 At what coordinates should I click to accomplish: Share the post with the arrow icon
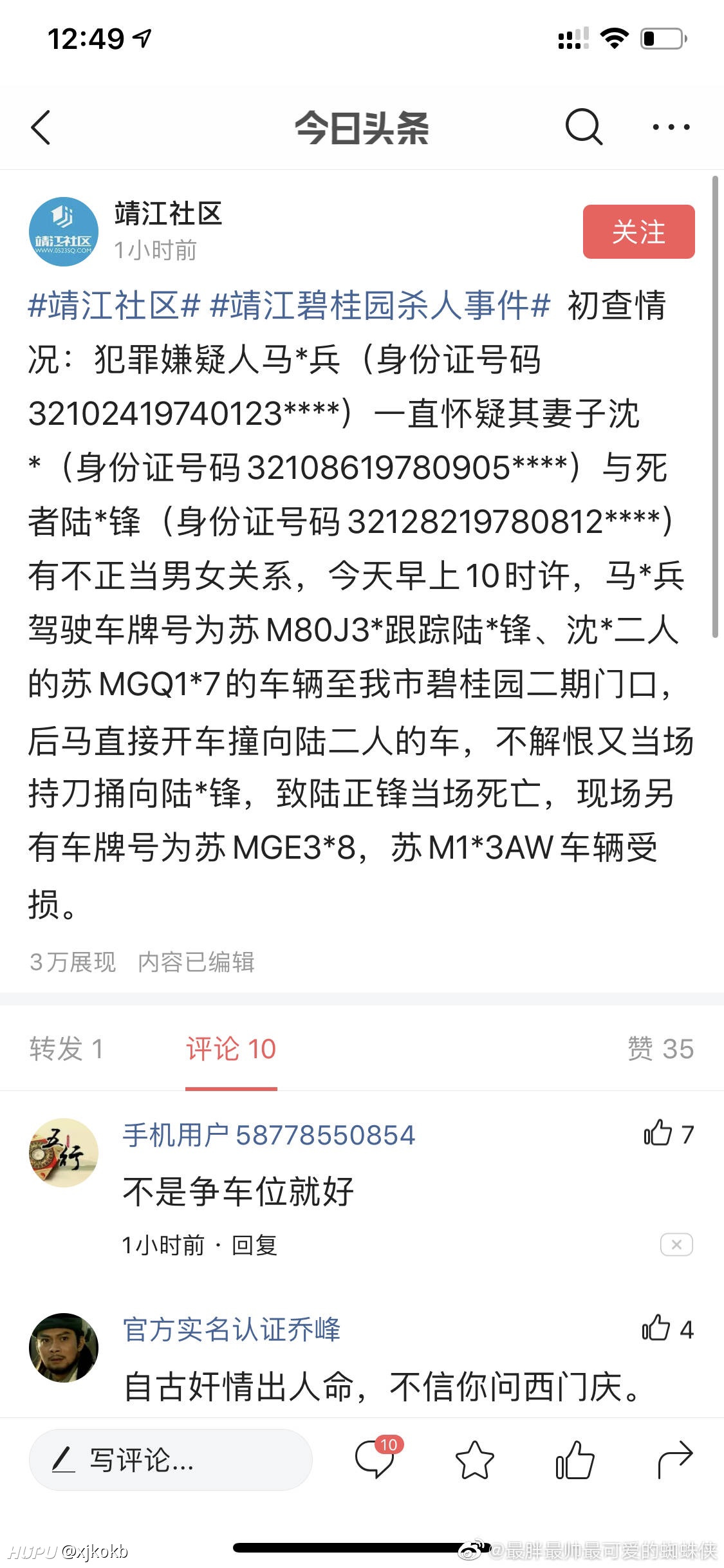click(x=675, y=1459)
